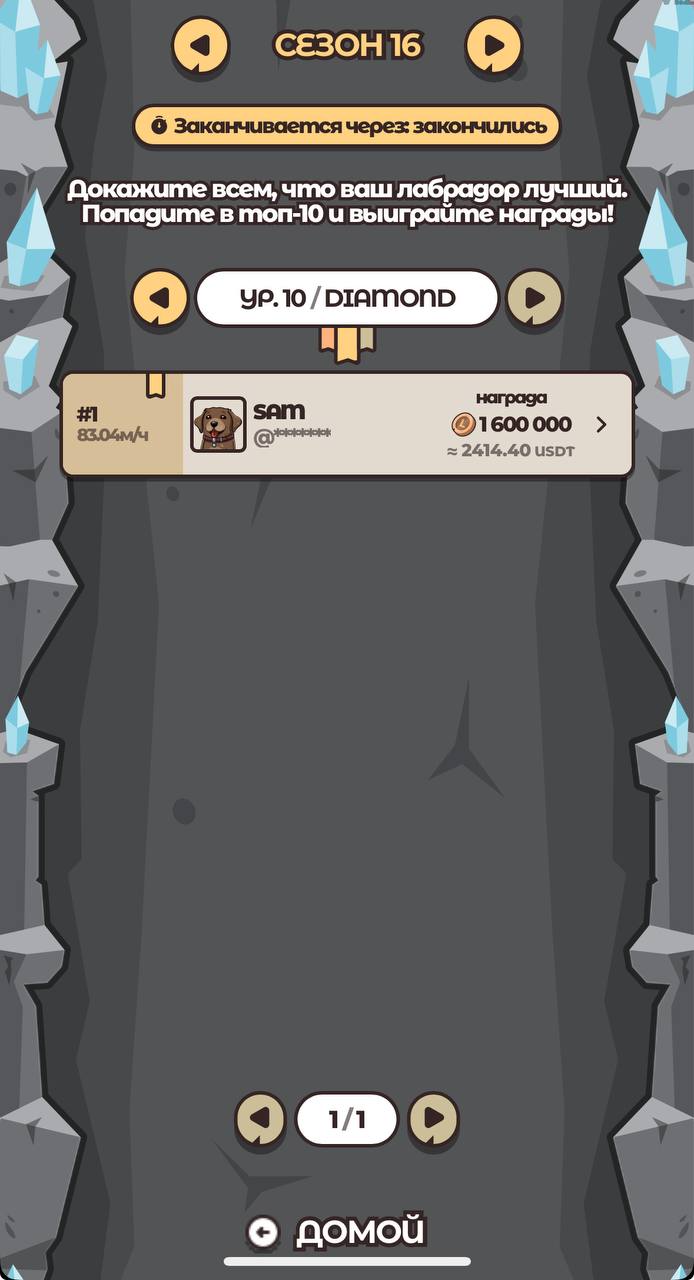Go to the next season
Viewport: 694px width, 1280px height.
point(493,45)
